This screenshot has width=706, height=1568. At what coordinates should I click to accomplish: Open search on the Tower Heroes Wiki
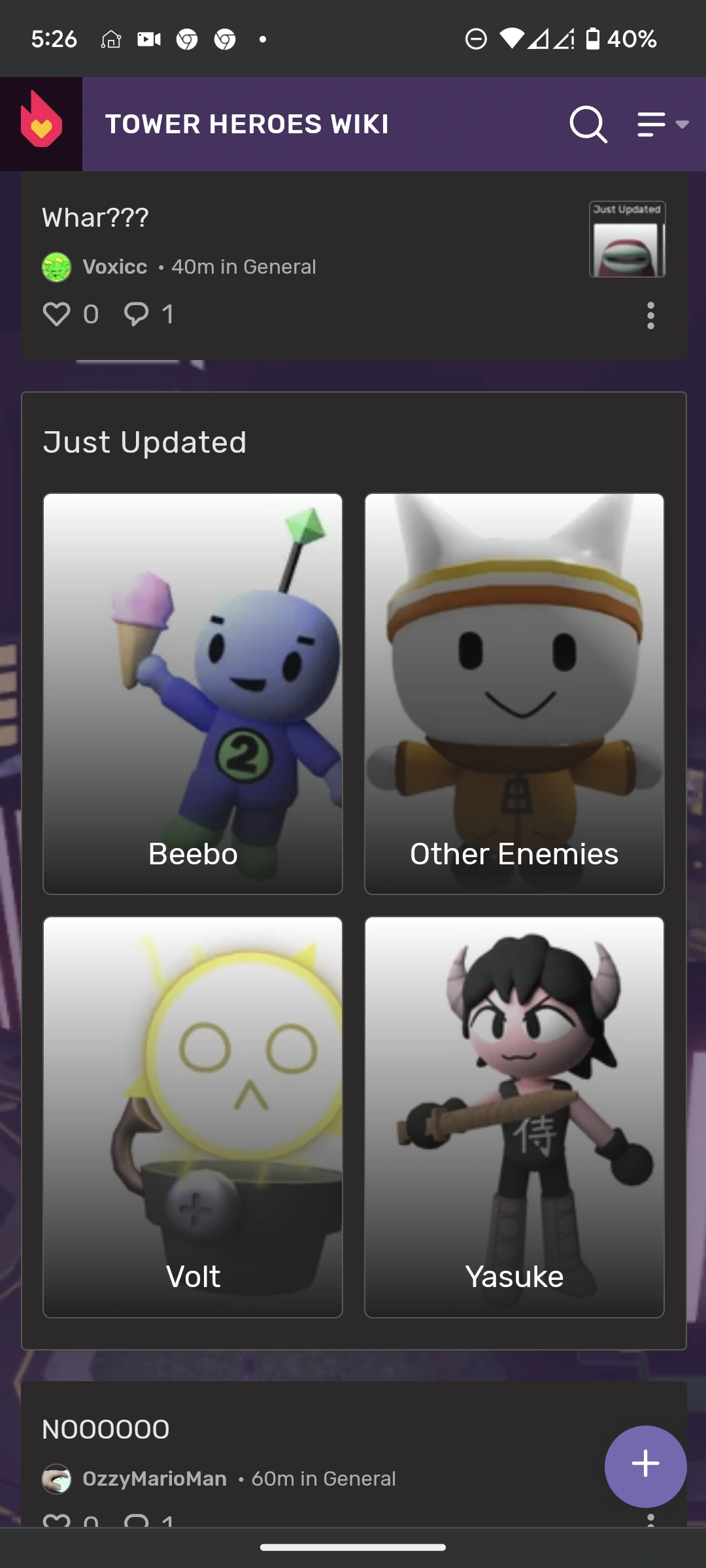pos(587,124)
